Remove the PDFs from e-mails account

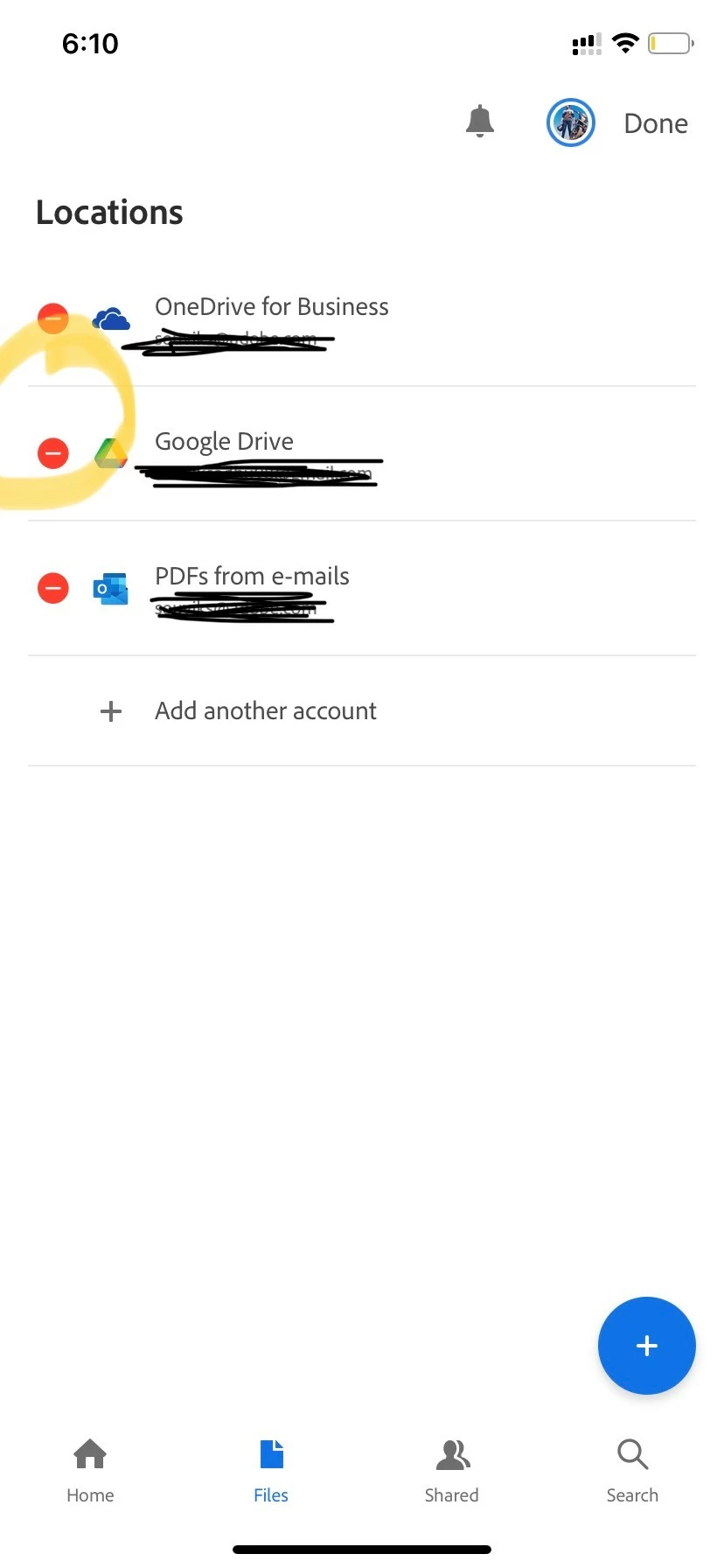(x=53, y=588)
